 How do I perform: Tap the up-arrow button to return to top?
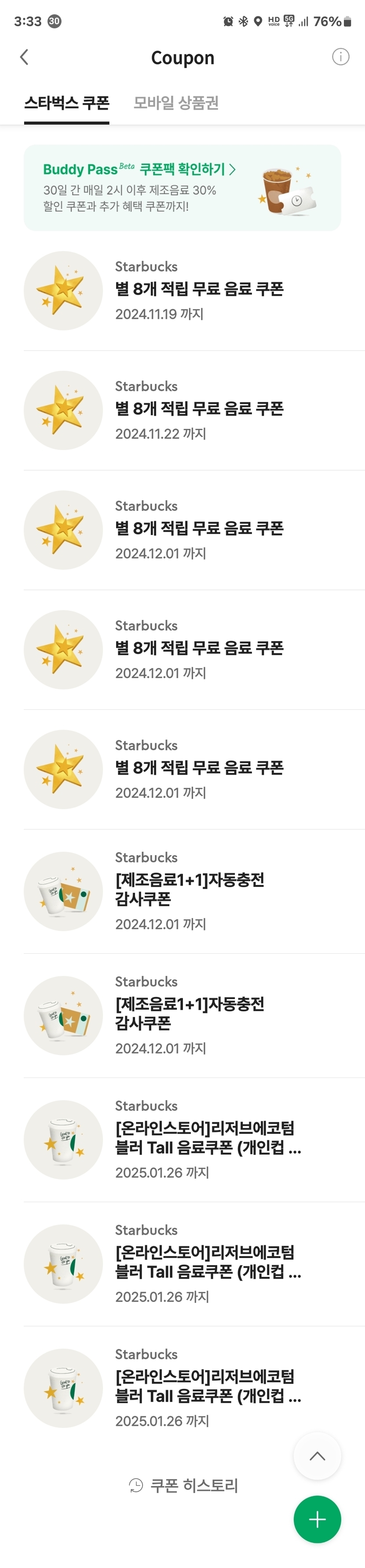point(317,1456)
